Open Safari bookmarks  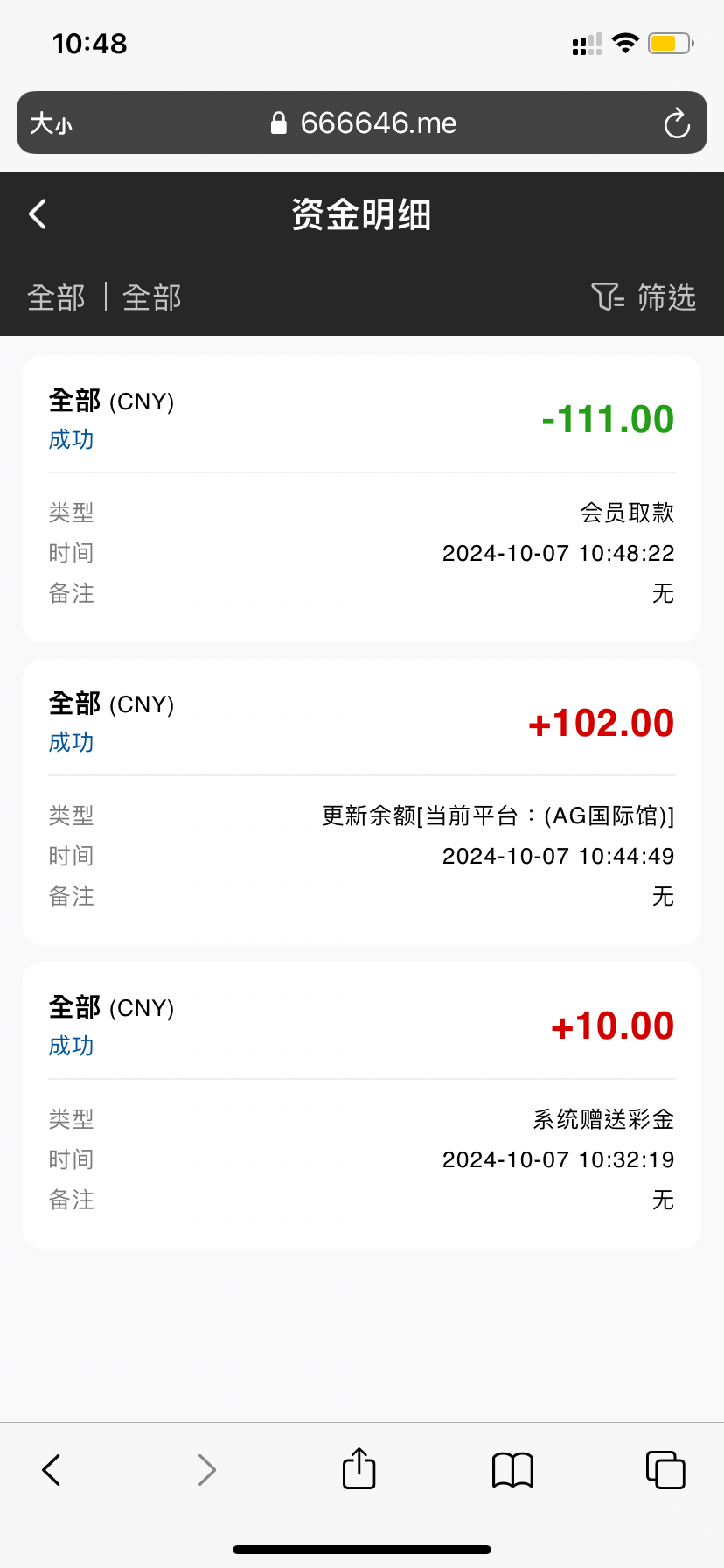512,1469
